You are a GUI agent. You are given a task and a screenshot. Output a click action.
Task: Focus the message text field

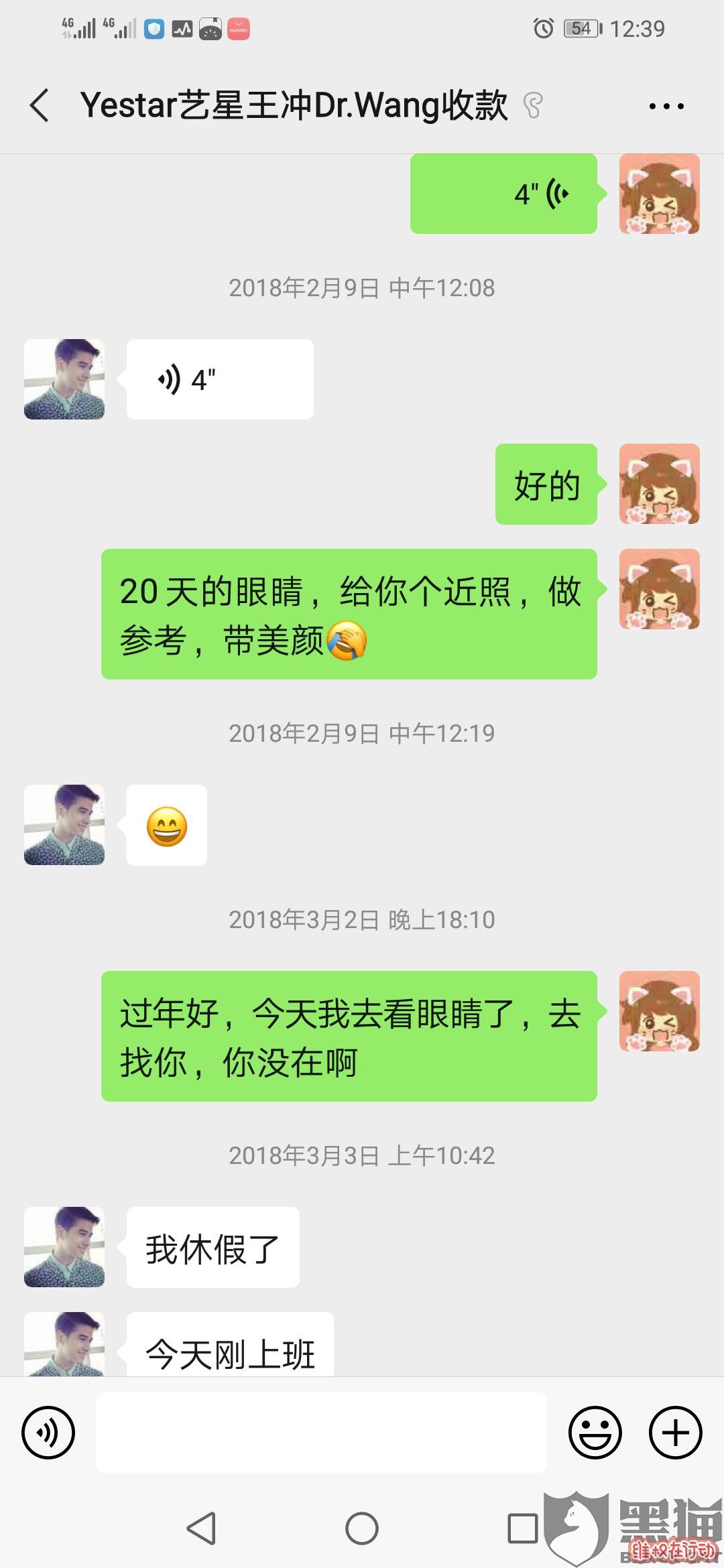point(322,1433)
